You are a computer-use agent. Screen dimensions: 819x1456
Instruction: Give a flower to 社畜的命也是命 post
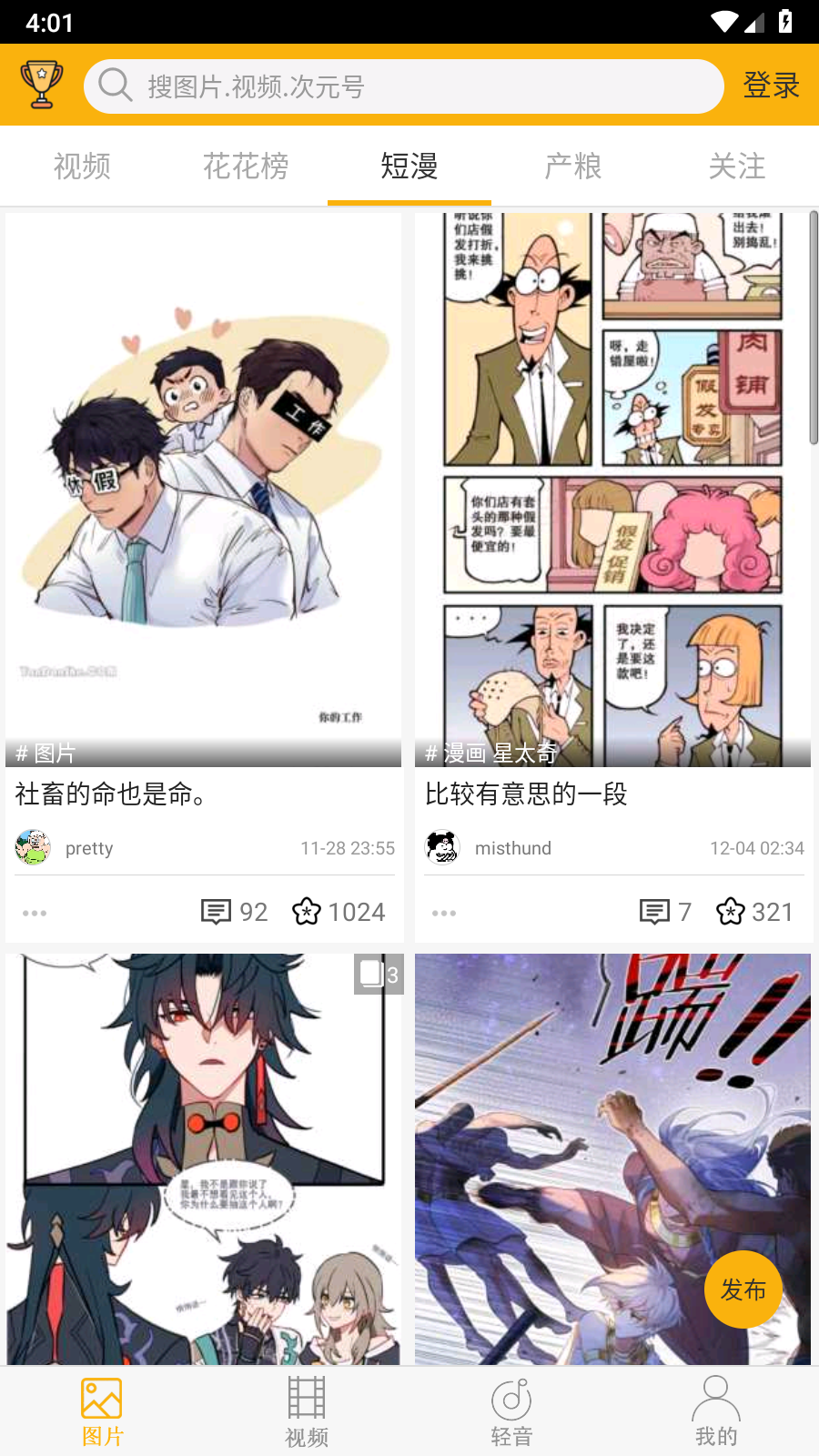[339, 912]
